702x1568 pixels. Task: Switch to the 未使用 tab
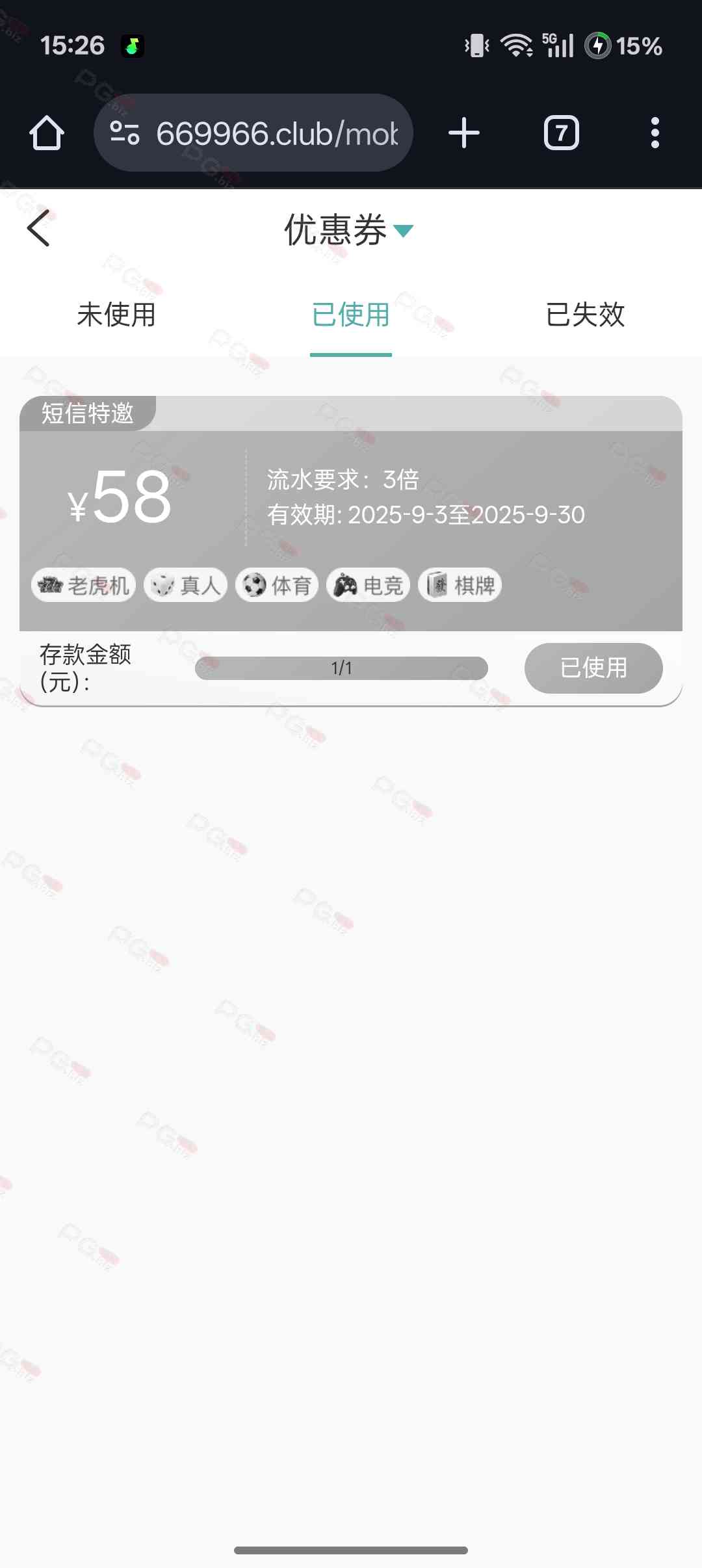click(x=116, y=315)
